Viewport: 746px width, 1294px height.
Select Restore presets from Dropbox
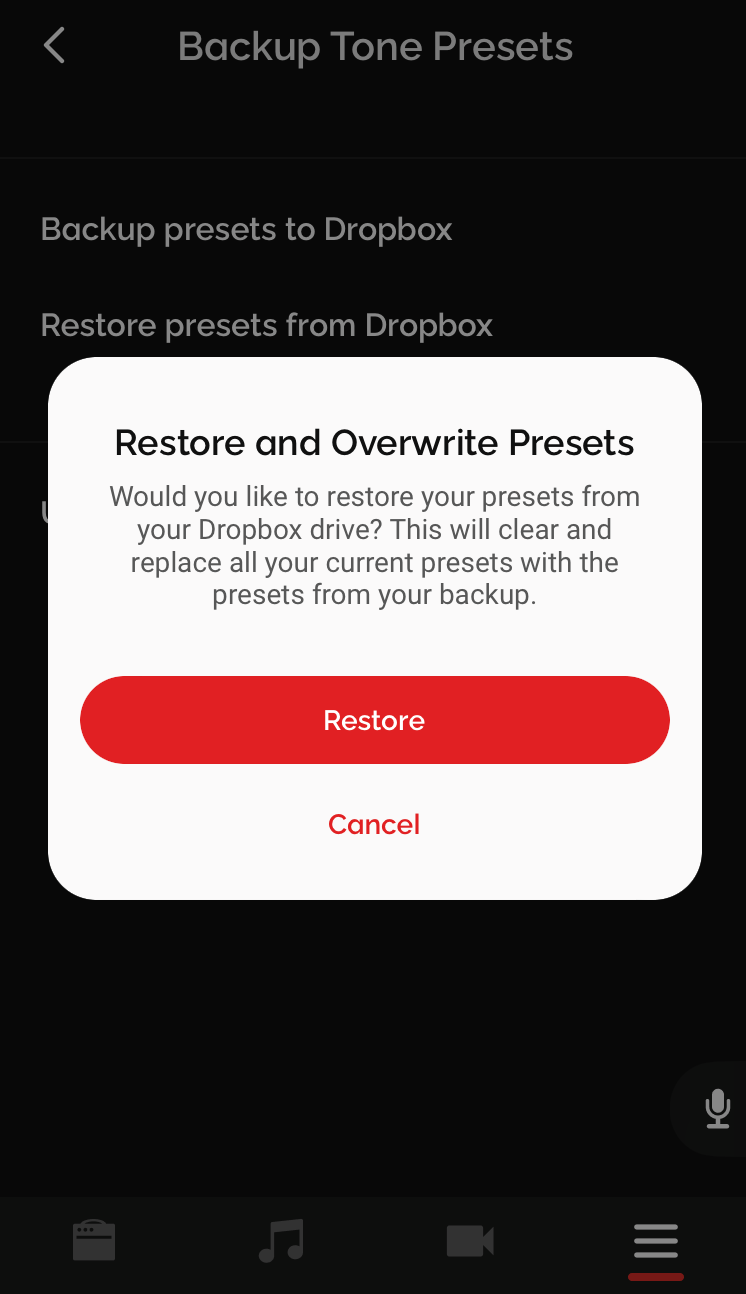[x=267, y=325]
